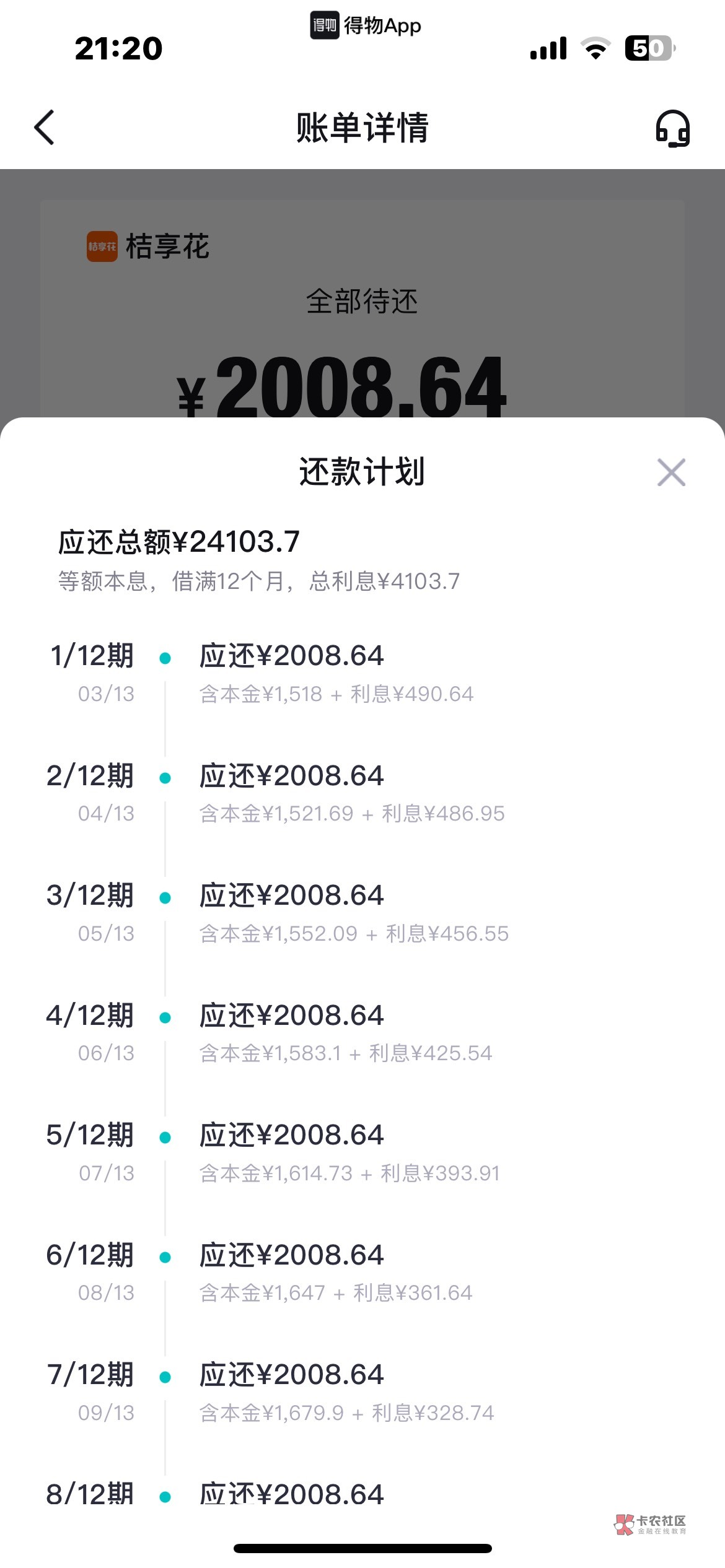Return to 得物App from status bar
This screenshot has height=1568, width=725.
click(x=365, y=25)
